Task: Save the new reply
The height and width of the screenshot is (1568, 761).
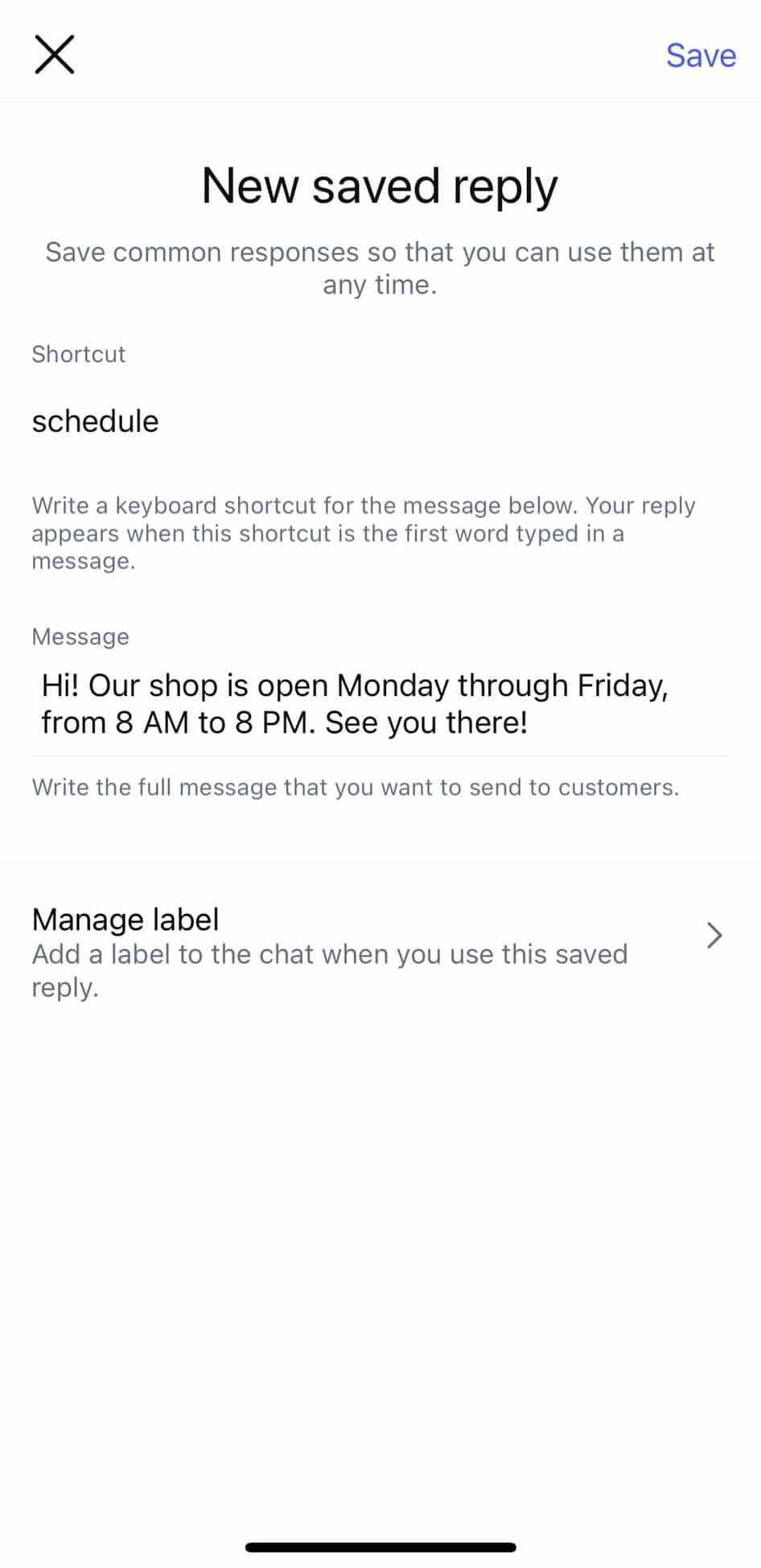Action: (x=701, y=56)
